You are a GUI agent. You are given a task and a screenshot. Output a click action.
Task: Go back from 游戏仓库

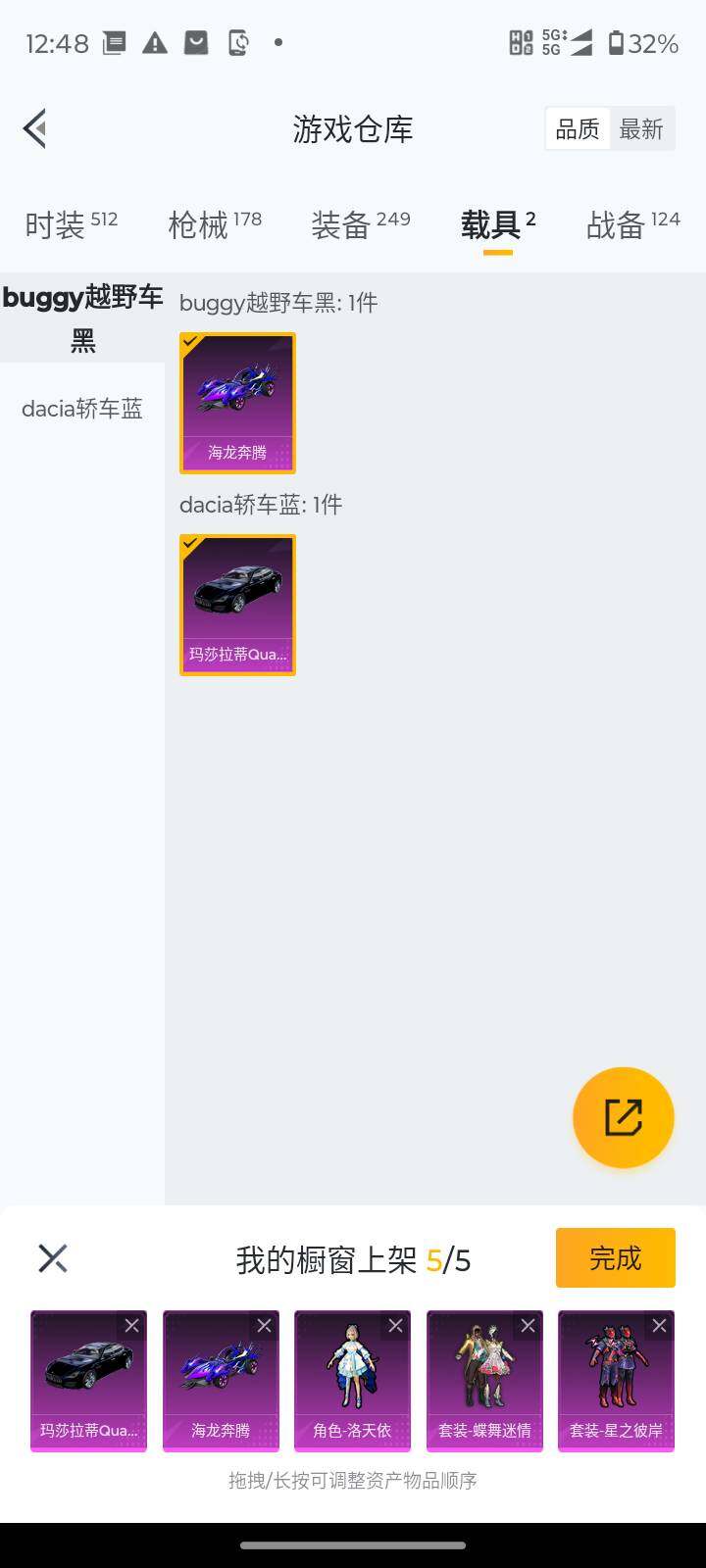tap(35, 128)
